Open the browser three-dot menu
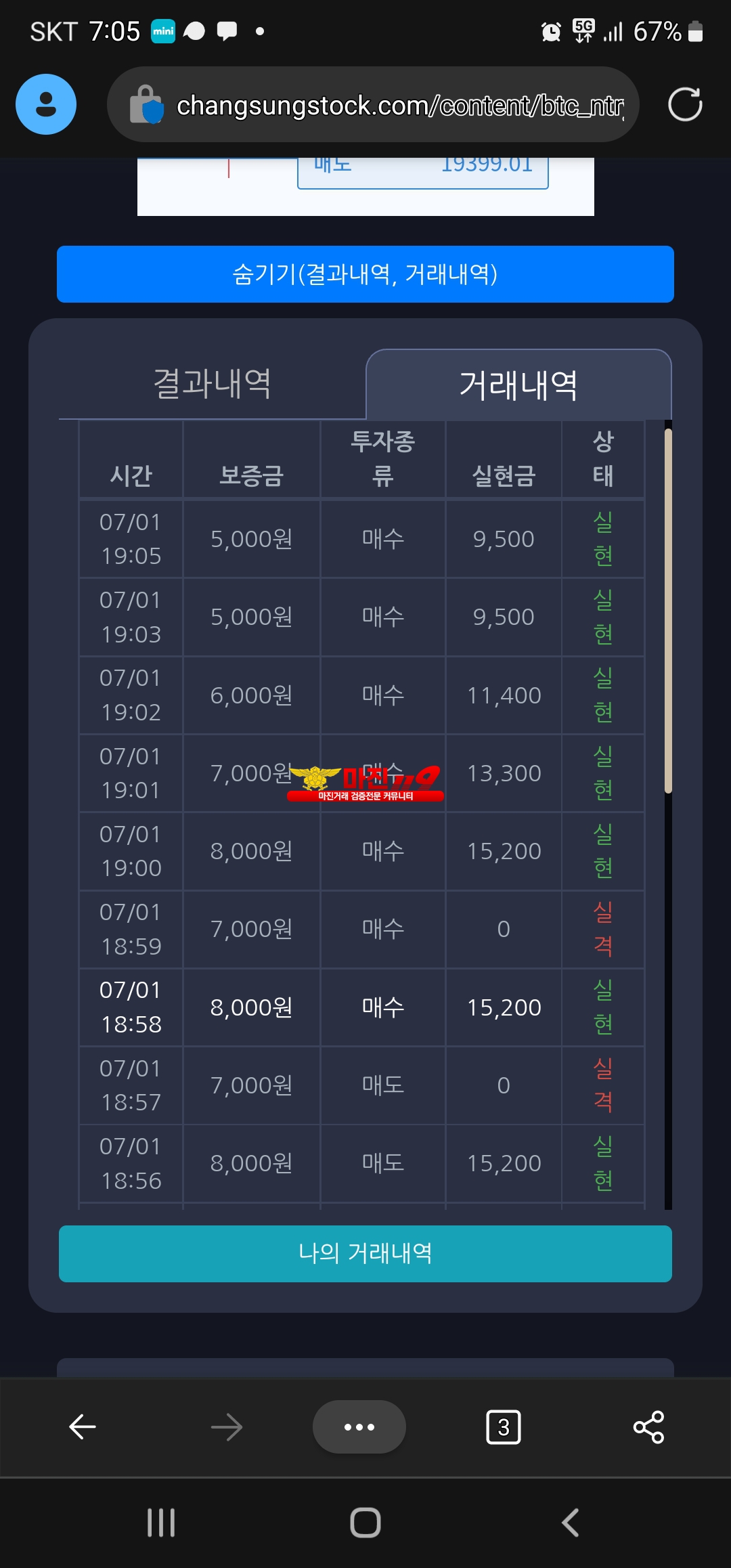Viewport: 731px width, 1568px height. 359,1427
